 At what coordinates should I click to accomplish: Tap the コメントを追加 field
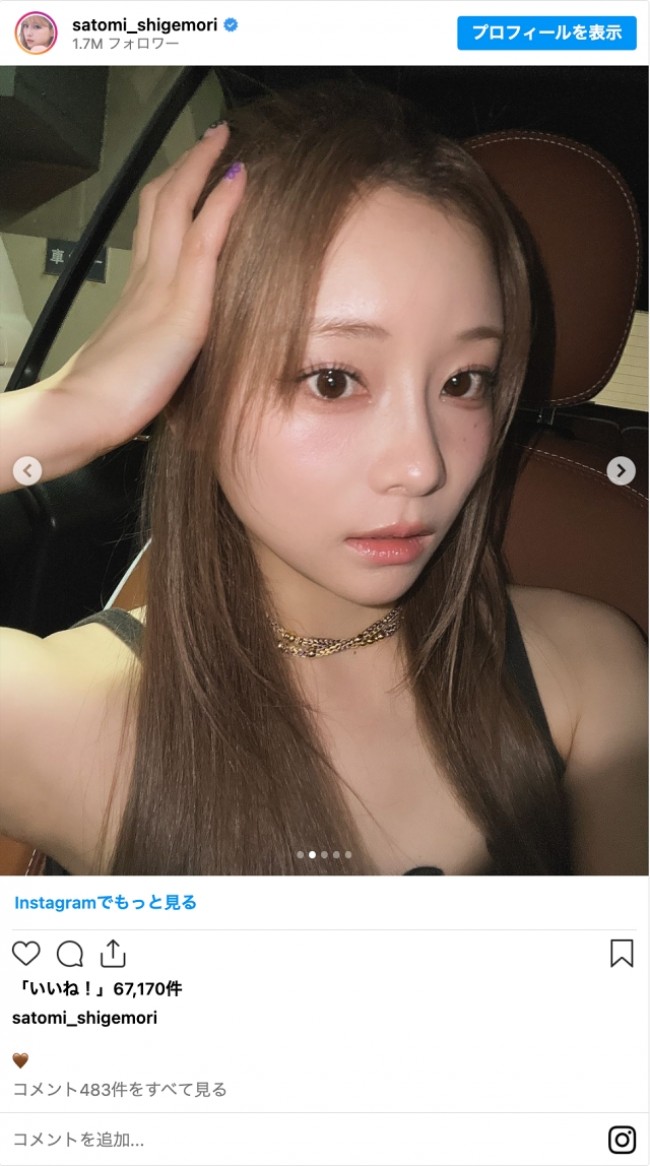click(297, 1139)
